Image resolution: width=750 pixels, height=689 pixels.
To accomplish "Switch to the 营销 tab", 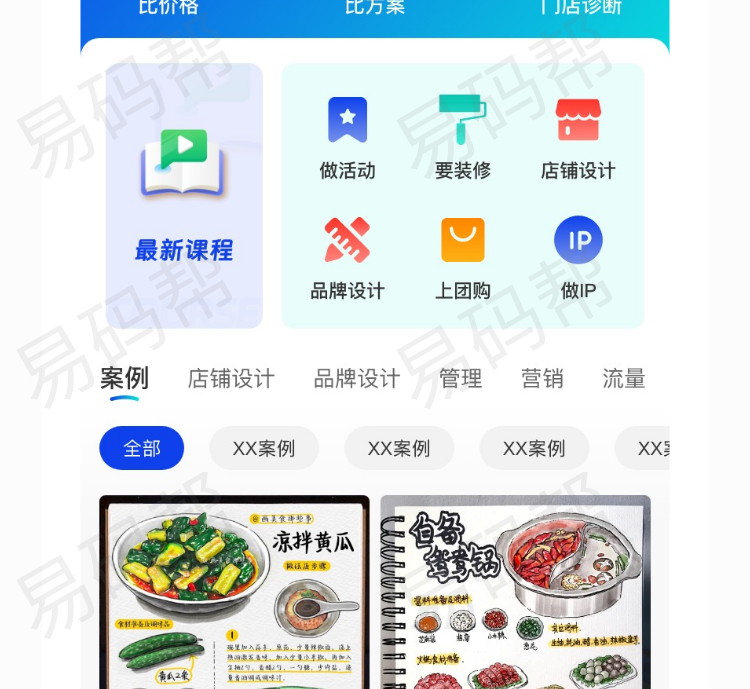I will pos(542,379).
